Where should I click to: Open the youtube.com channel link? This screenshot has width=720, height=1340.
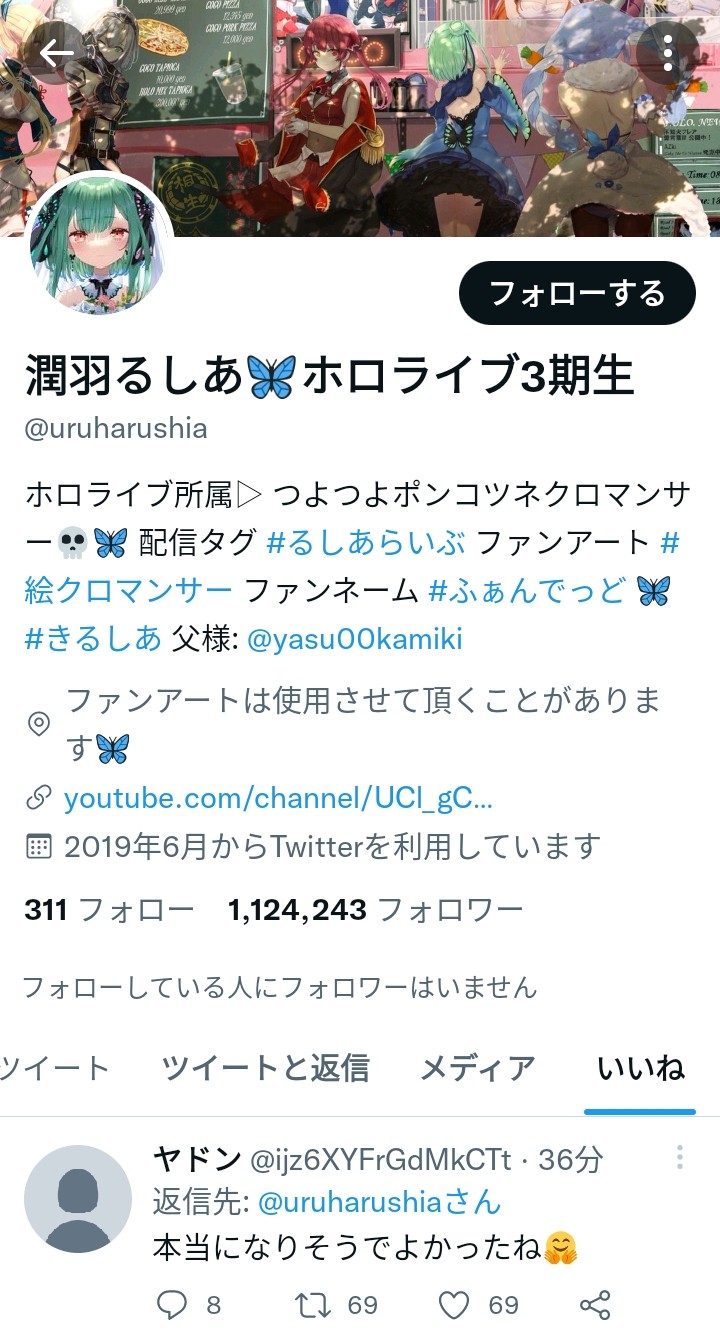click(278, 798)
